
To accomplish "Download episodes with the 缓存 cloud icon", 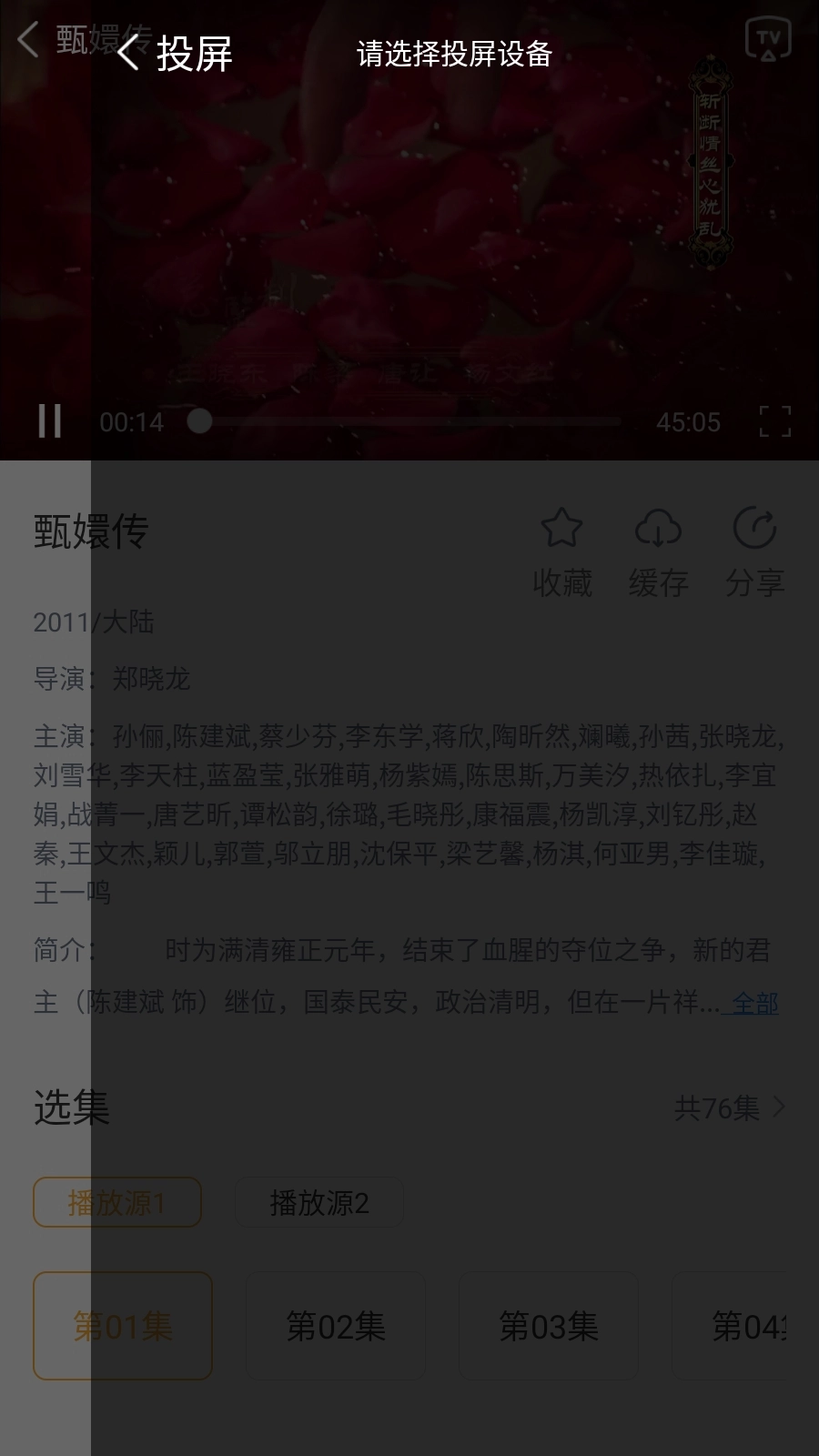I will (658, 546).
